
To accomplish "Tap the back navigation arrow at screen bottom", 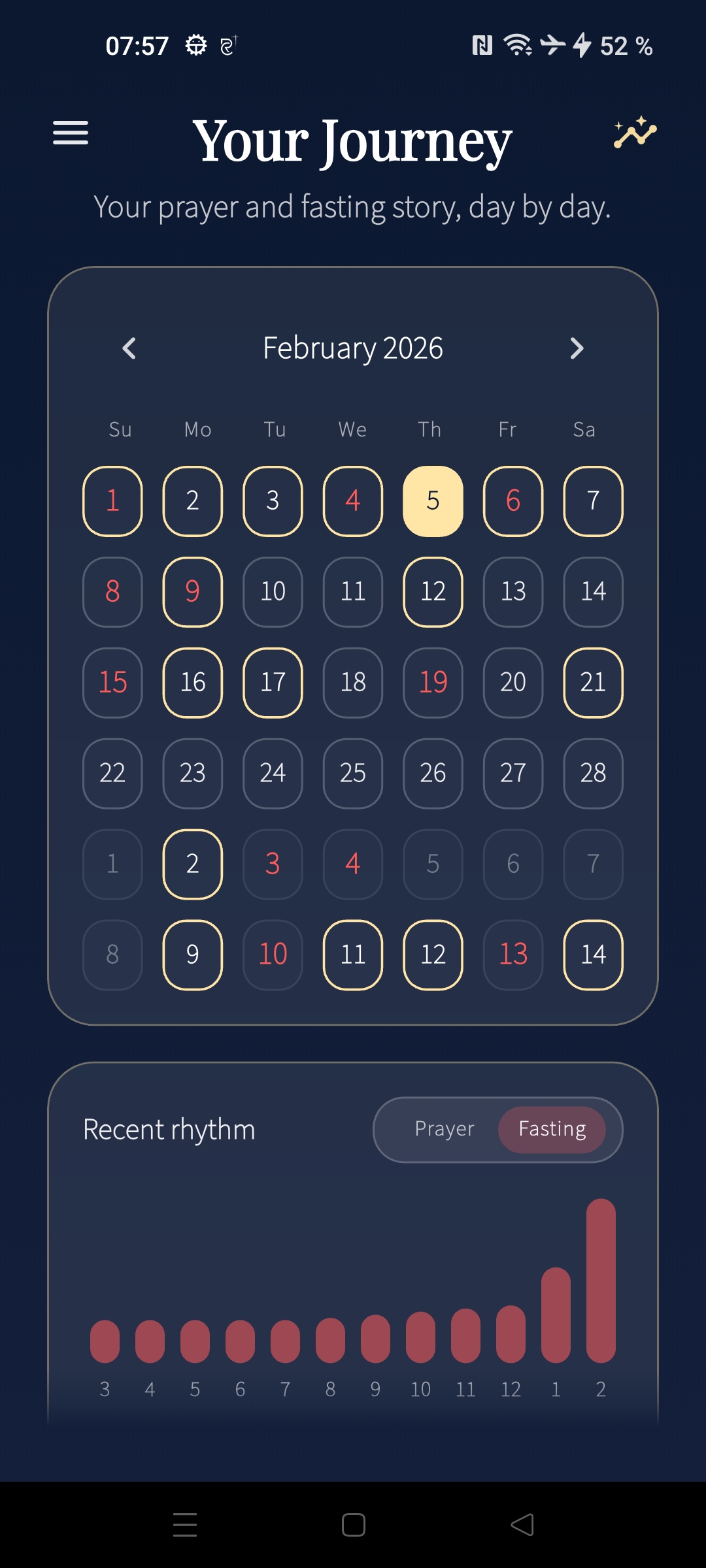I will pyautogui.click(x=521, y=1525).
